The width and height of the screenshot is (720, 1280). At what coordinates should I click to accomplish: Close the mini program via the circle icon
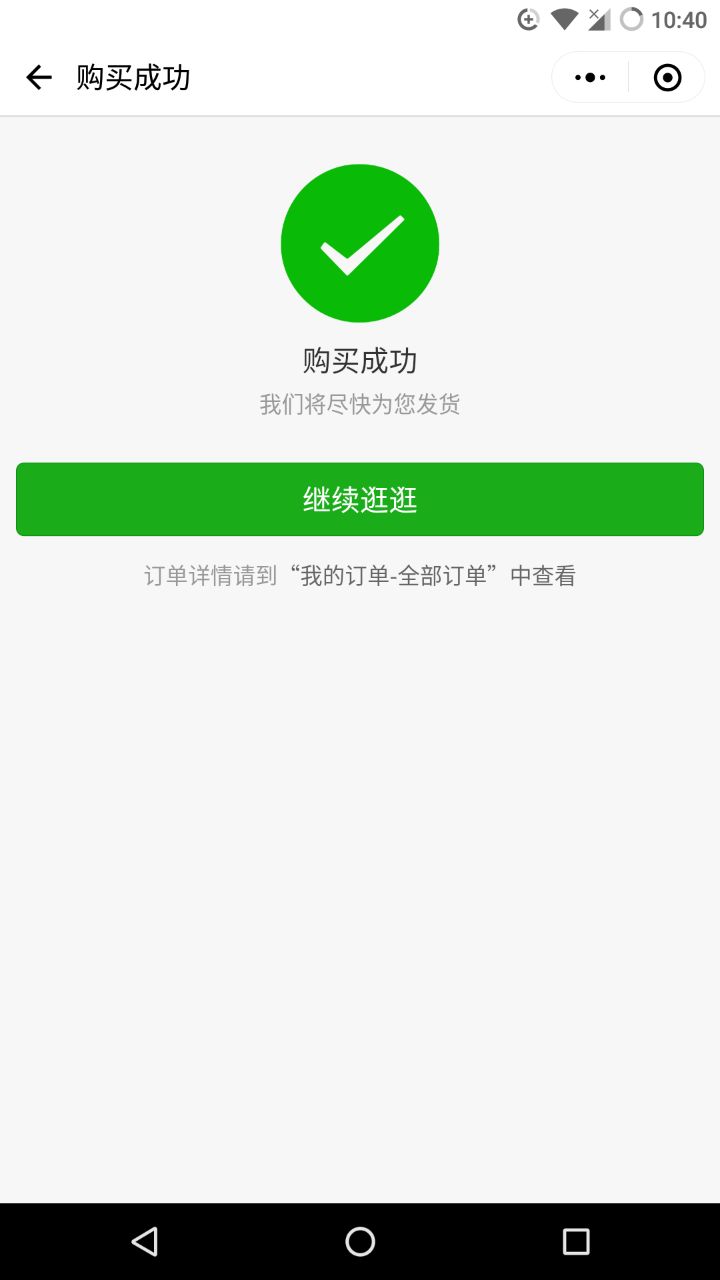(667, 77)
